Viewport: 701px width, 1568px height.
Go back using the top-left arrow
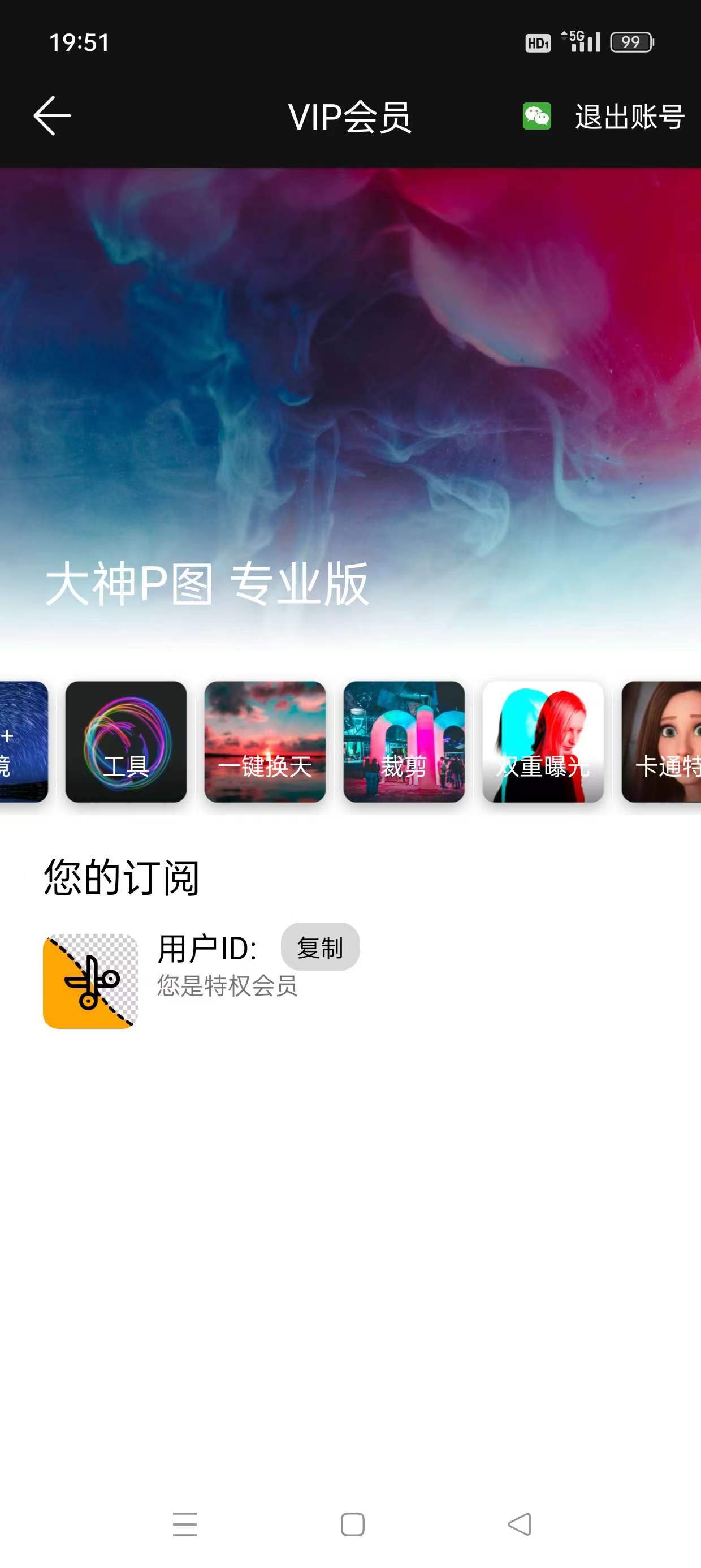tap(51, 115)
